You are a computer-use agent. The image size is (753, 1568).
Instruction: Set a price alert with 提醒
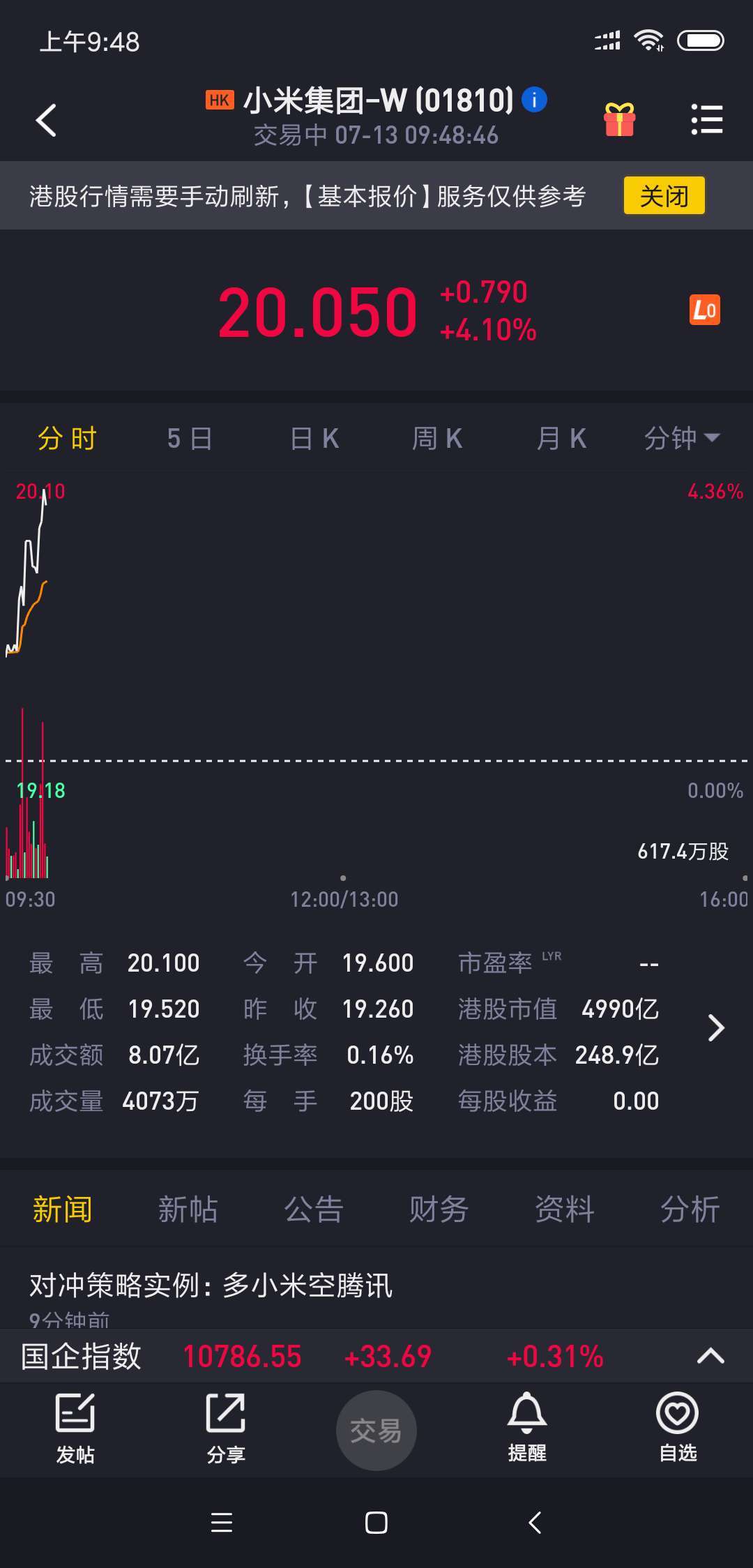click(x=527, y=1427)
